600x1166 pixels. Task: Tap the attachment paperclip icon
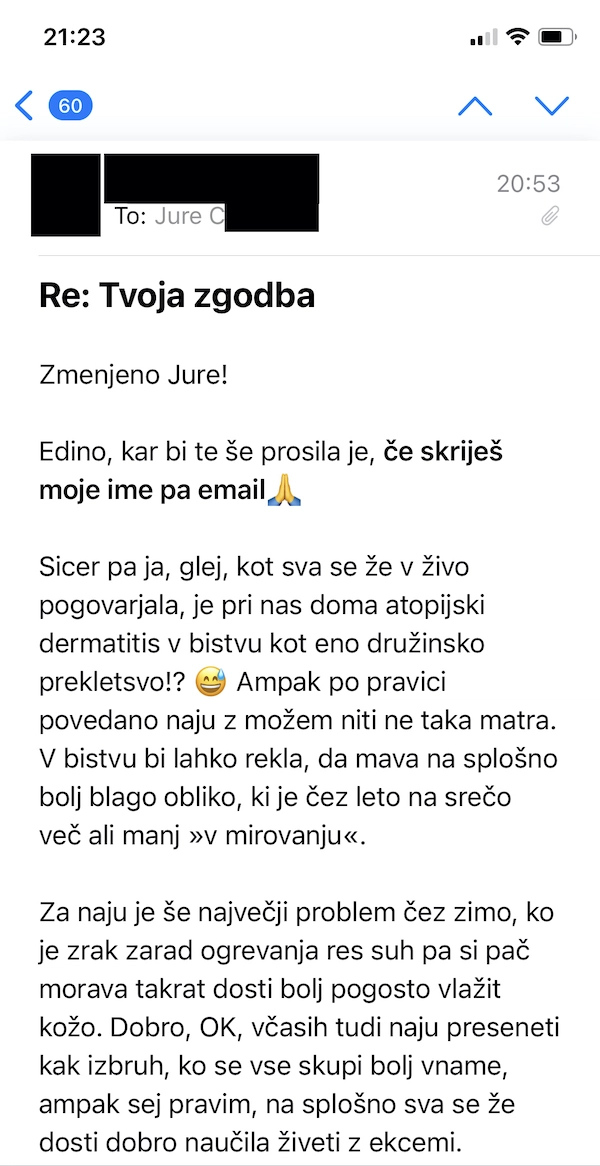[549, 216]
